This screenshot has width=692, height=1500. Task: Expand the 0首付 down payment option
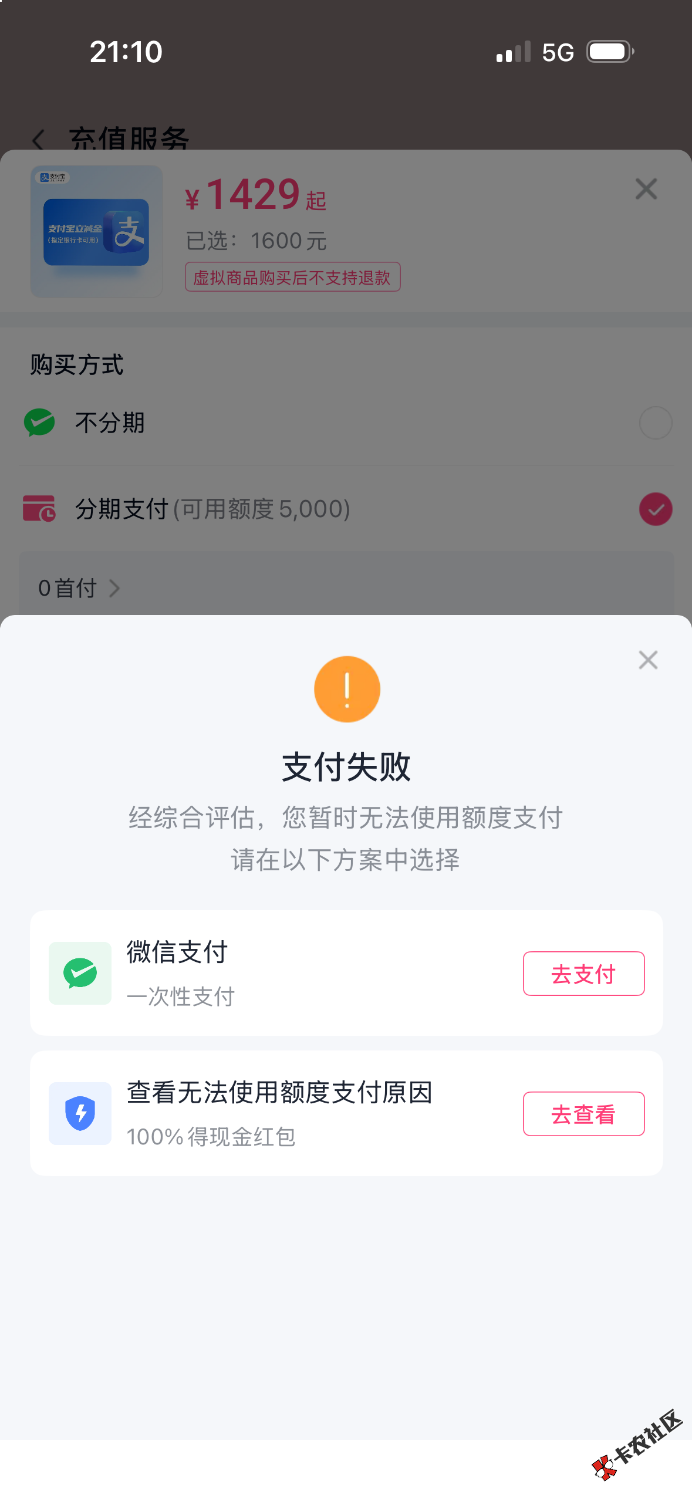pyautogui.click(x=80, y=588)
